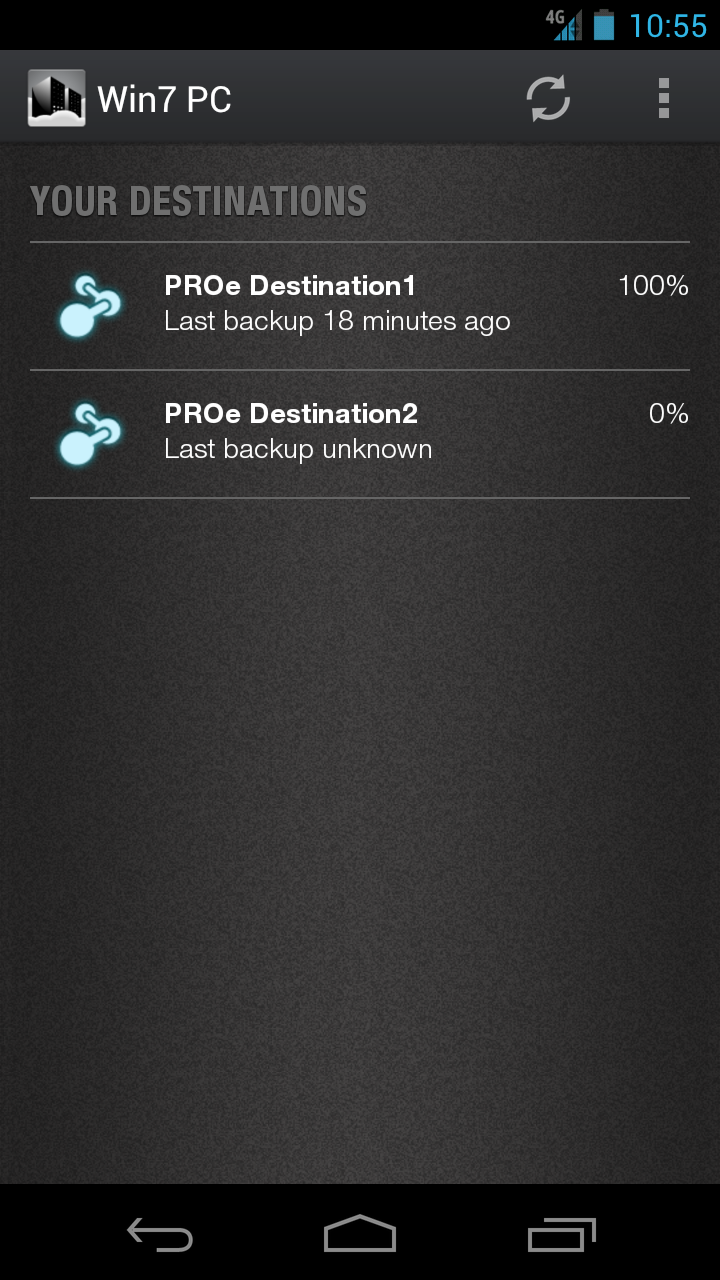
Task: Refresh the destinations list
Action: [548, 99]
